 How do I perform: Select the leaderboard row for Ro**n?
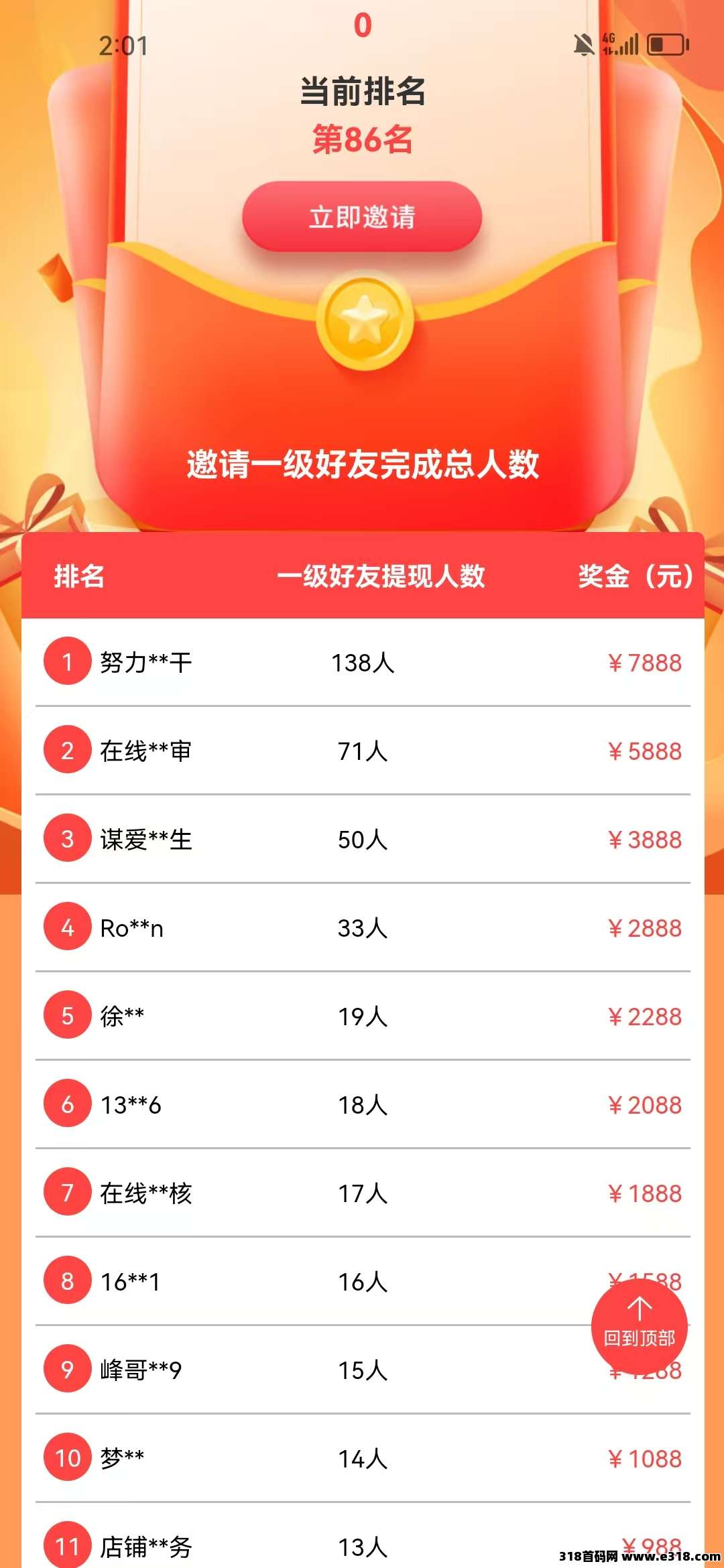[x=362, y=927]
